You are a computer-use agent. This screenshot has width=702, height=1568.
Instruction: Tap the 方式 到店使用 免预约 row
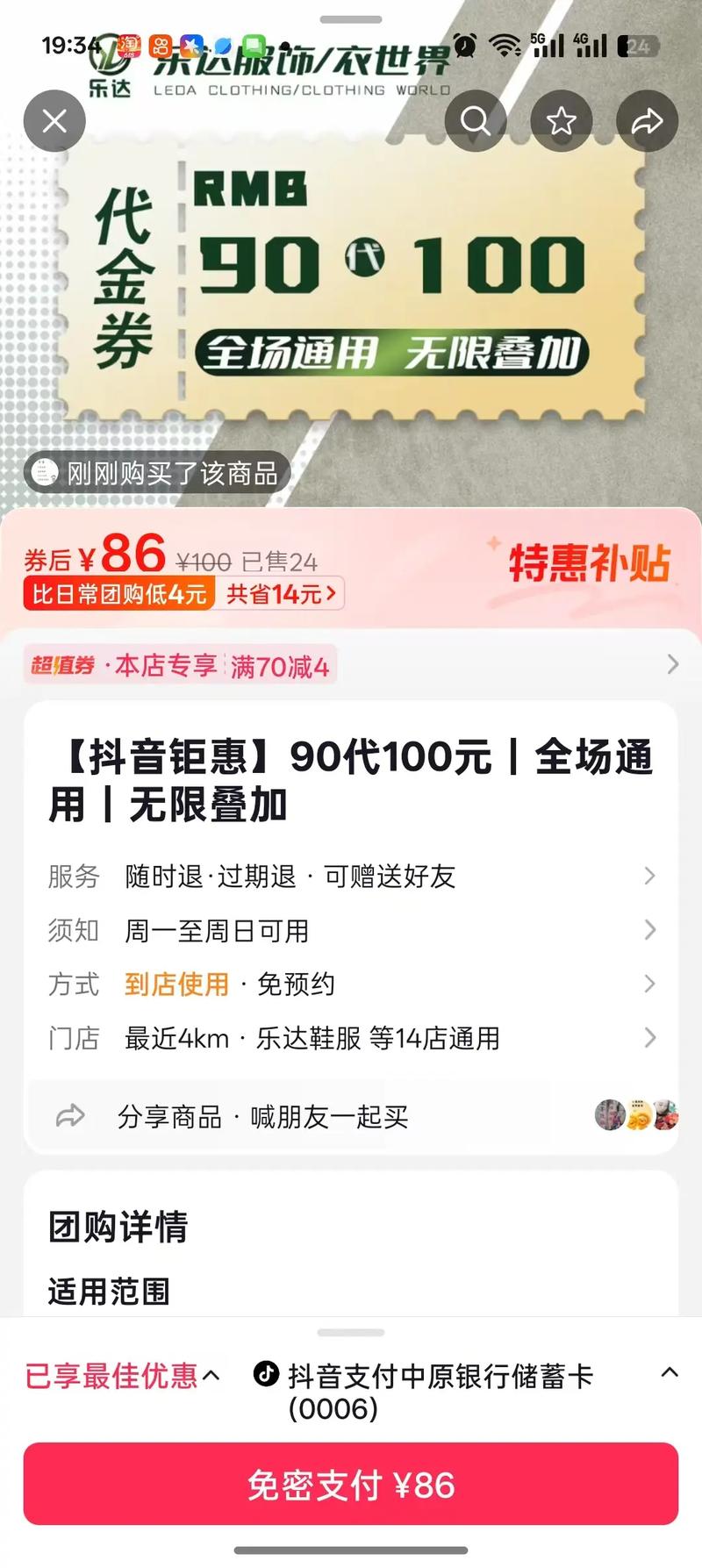point(351,984)
